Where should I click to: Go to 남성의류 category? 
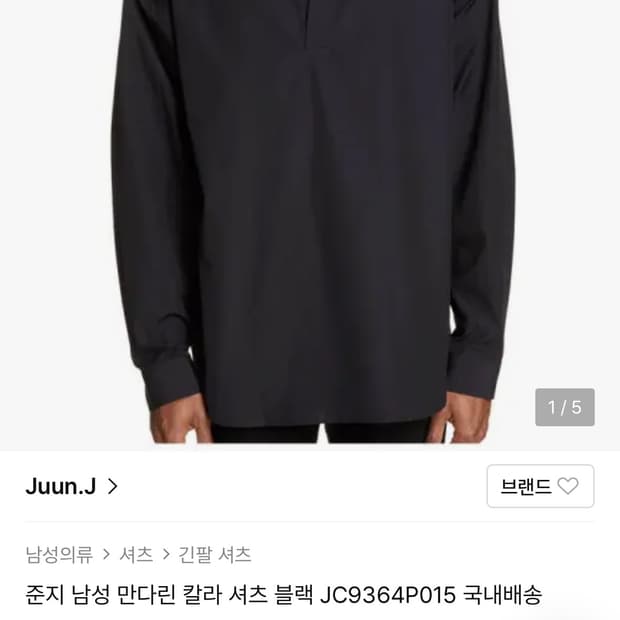(59, 554)
